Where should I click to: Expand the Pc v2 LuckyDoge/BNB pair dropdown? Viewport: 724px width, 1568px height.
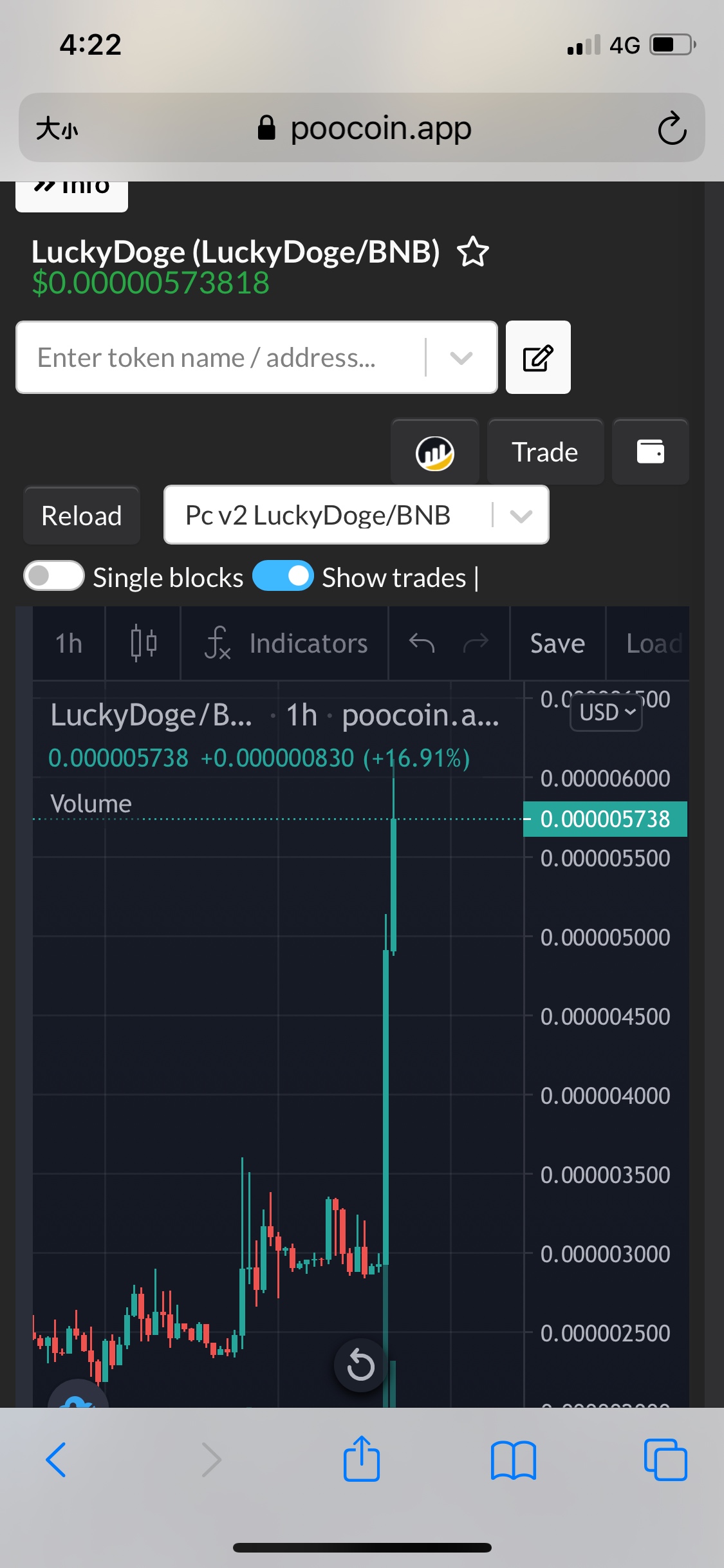pos(520,516)
